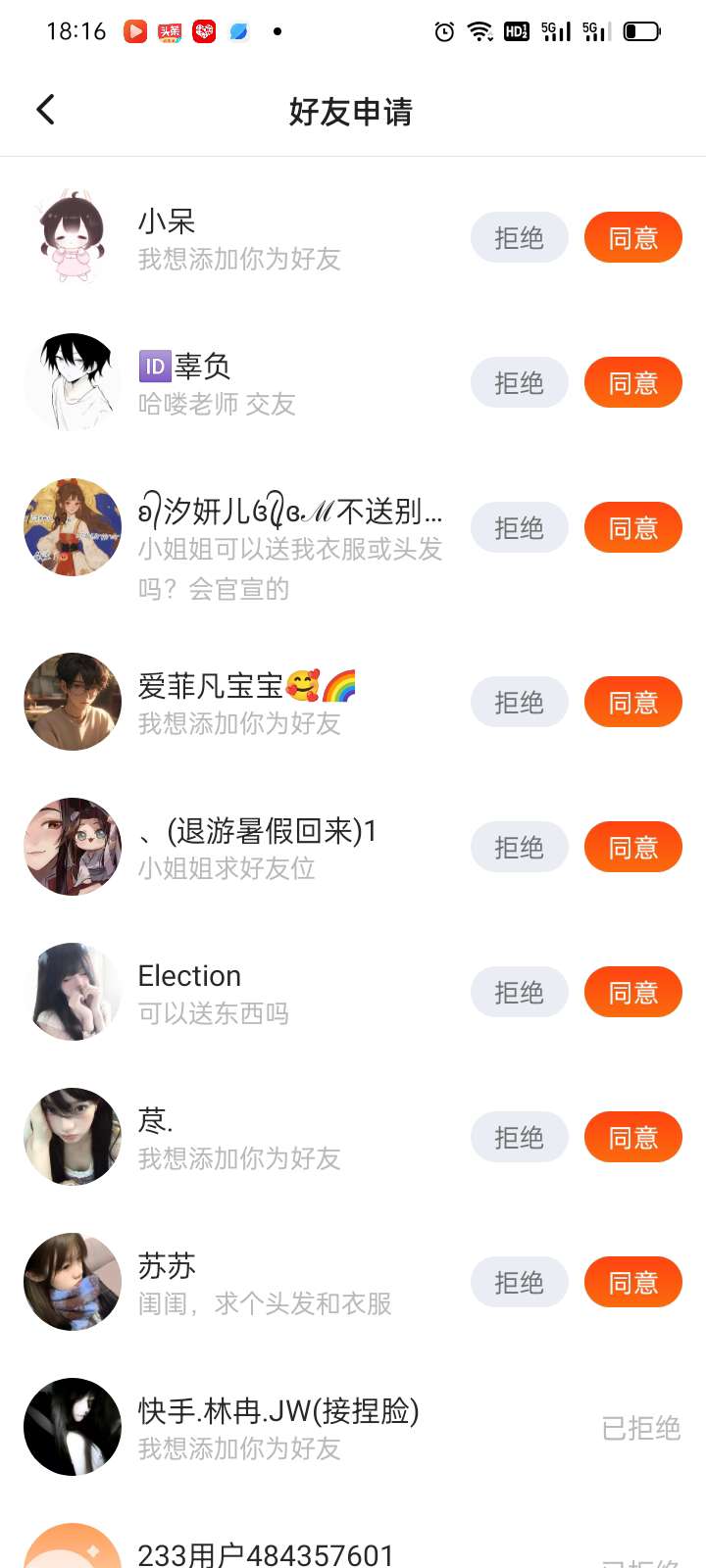Decline 辜负's friend request
706x1568 pixels.
pos(519,382)
